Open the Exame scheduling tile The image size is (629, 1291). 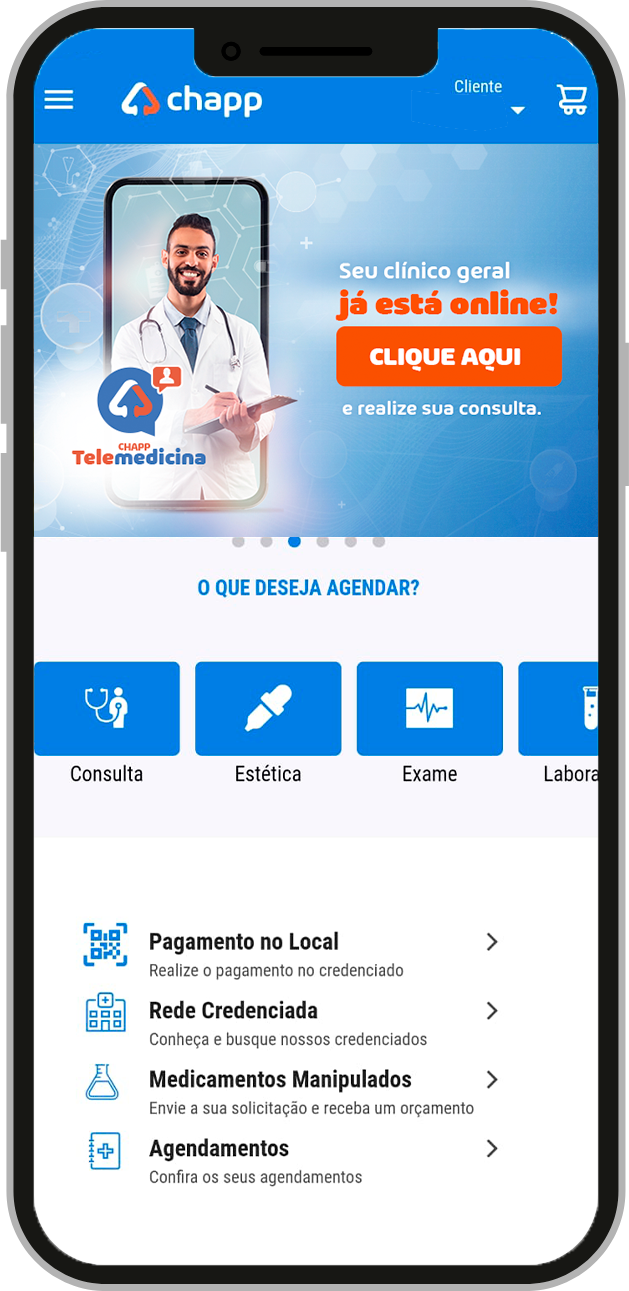(429, 708)
